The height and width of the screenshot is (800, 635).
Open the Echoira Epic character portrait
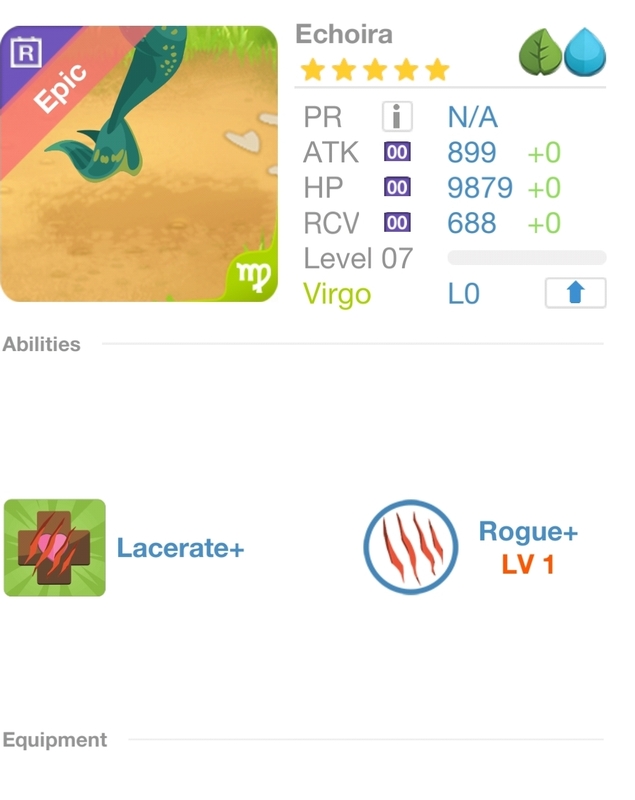pyautogui.click(x=139, y=164)
